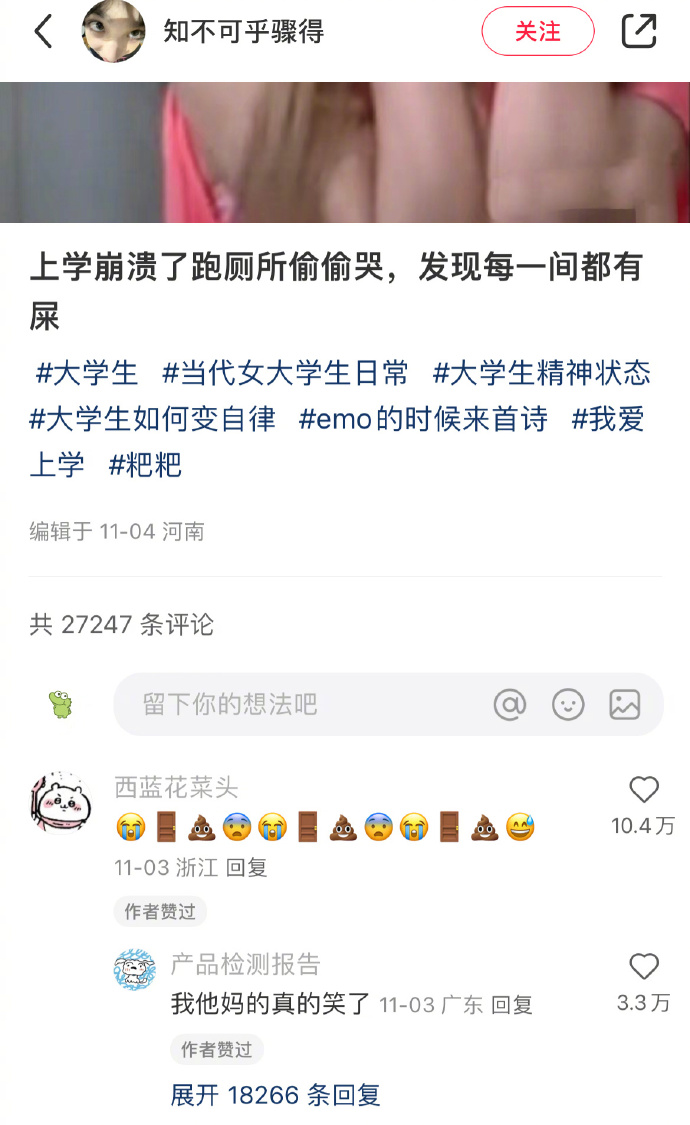Viewport: 690px width, 1125px height.
Task: Open 西蓝花菜头's profile avatar
Action: point(60,803)
